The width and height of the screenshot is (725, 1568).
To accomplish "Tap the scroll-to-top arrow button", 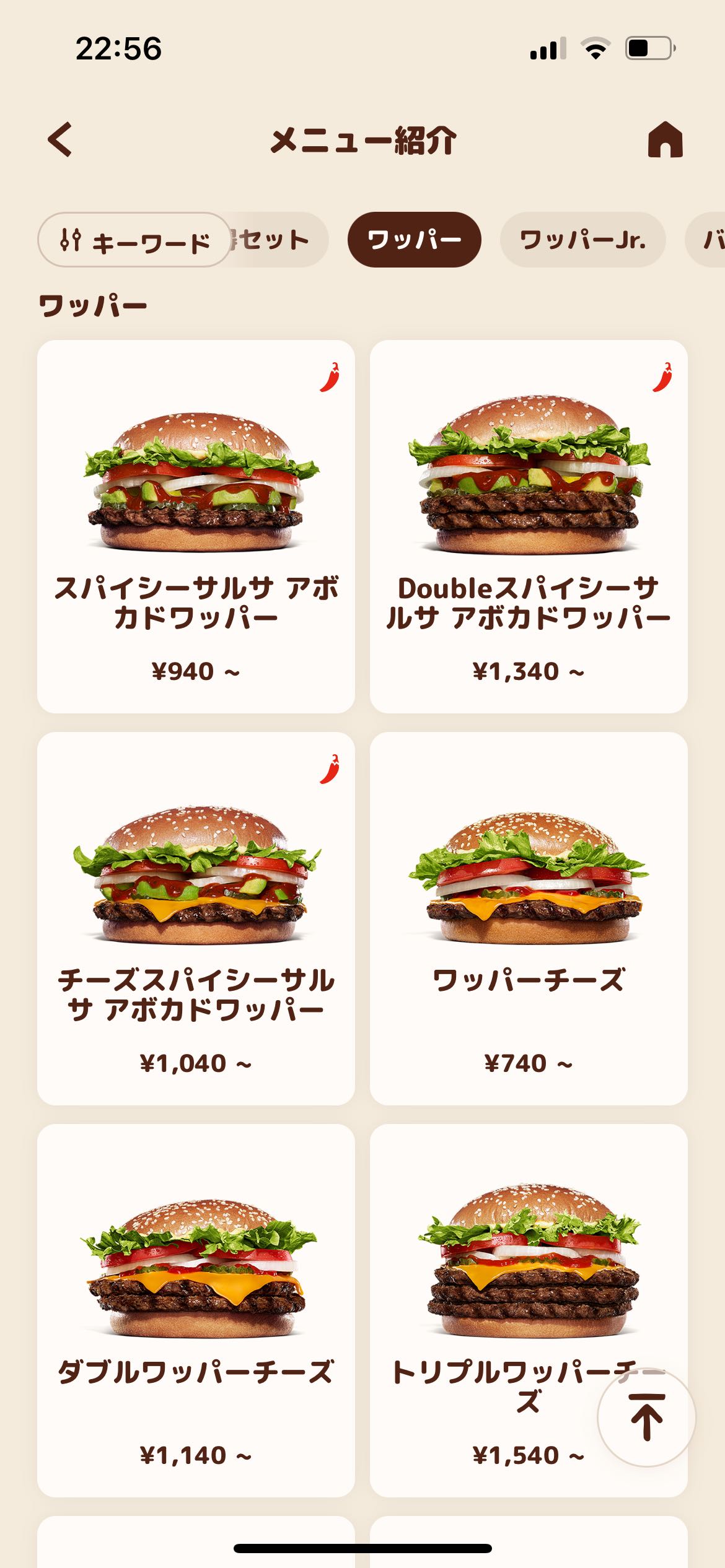I will coord(646,1417).
